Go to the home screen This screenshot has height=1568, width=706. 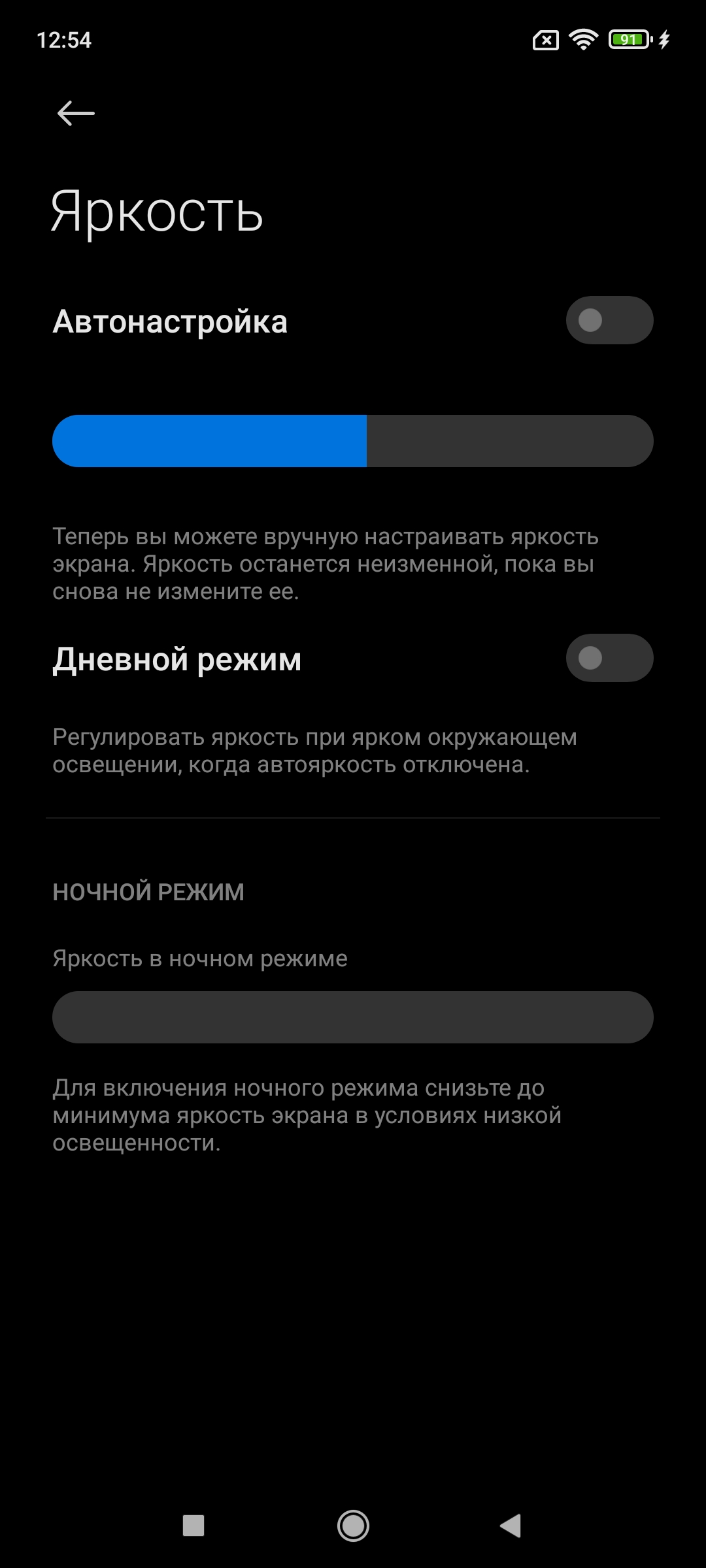353,1526
